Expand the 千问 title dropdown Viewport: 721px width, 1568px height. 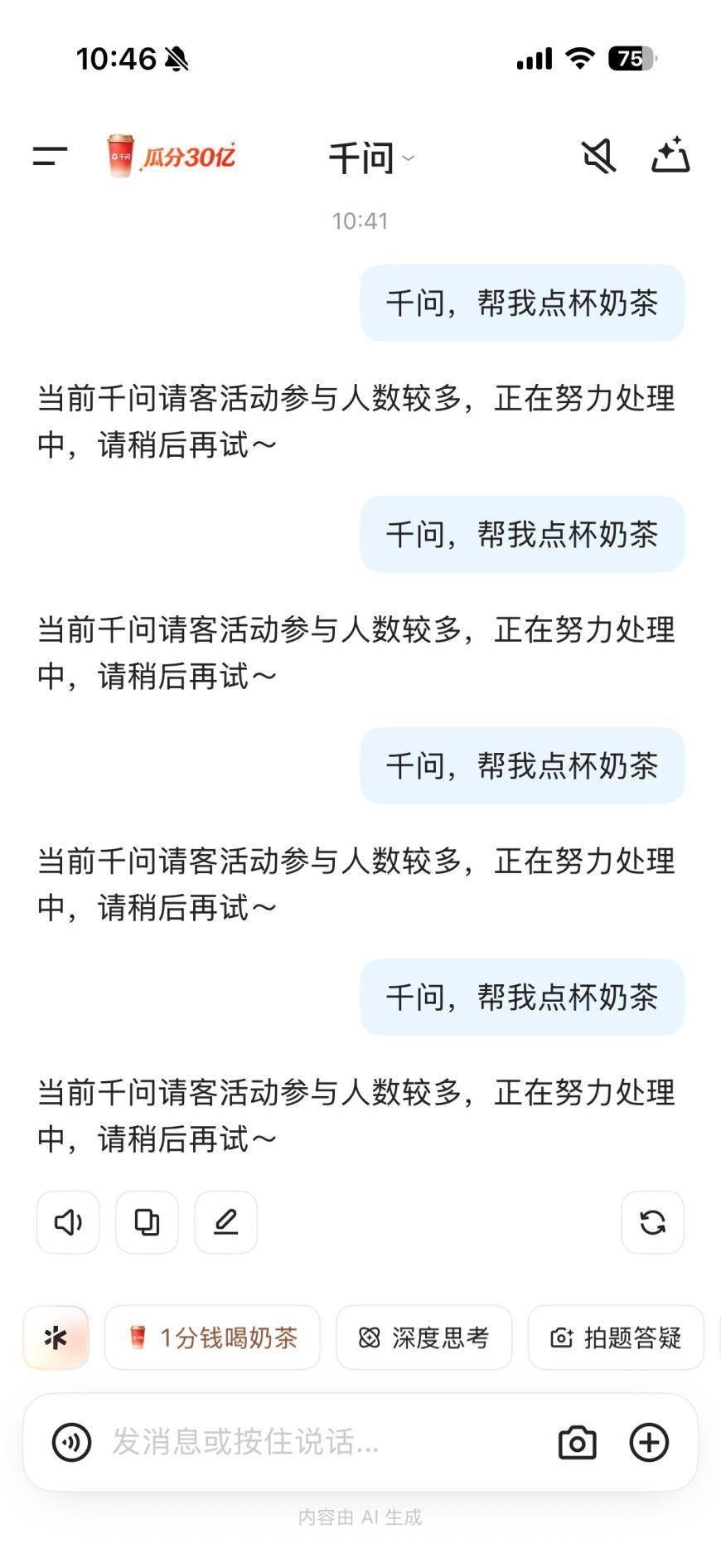pyautogui.click(x=371, y=158)
